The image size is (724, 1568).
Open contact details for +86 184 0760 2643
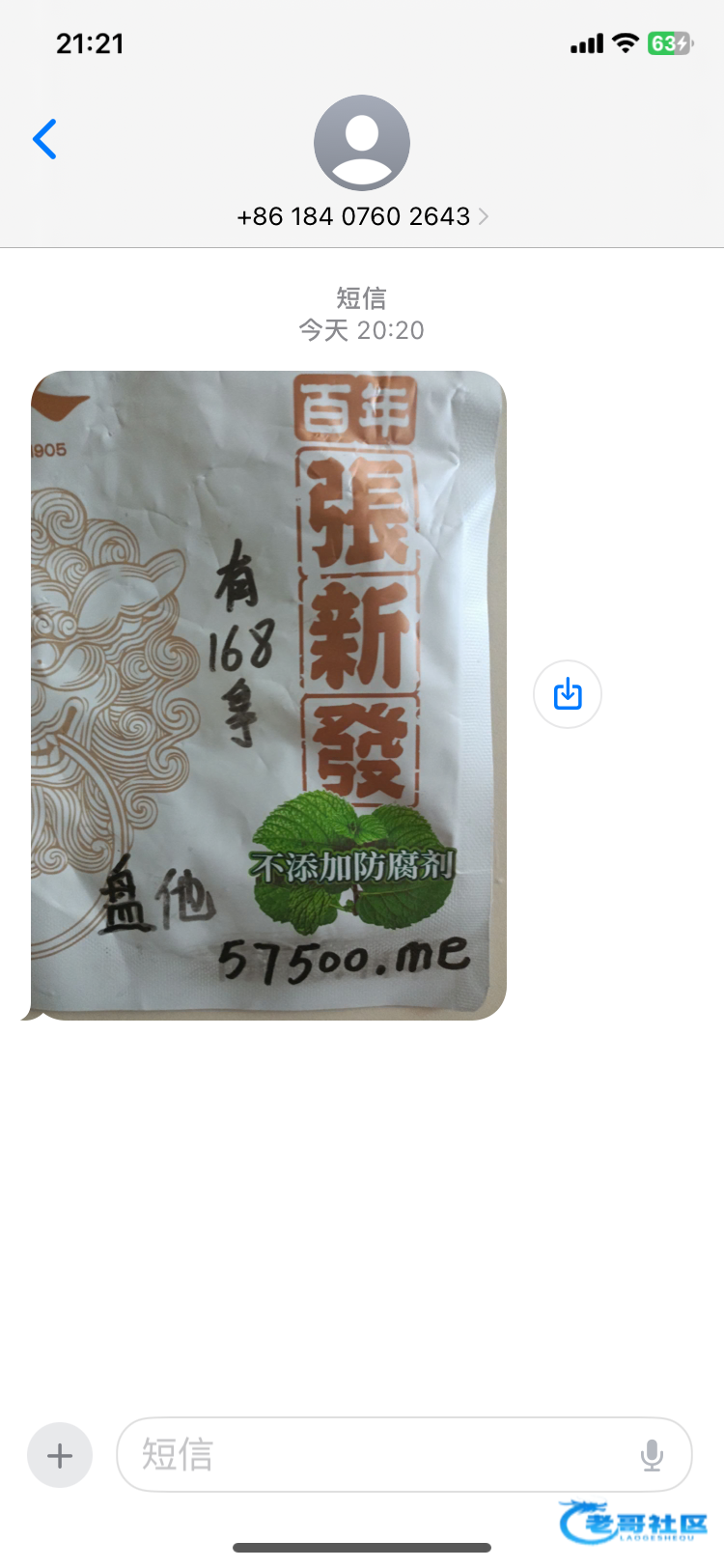(362, 216)
